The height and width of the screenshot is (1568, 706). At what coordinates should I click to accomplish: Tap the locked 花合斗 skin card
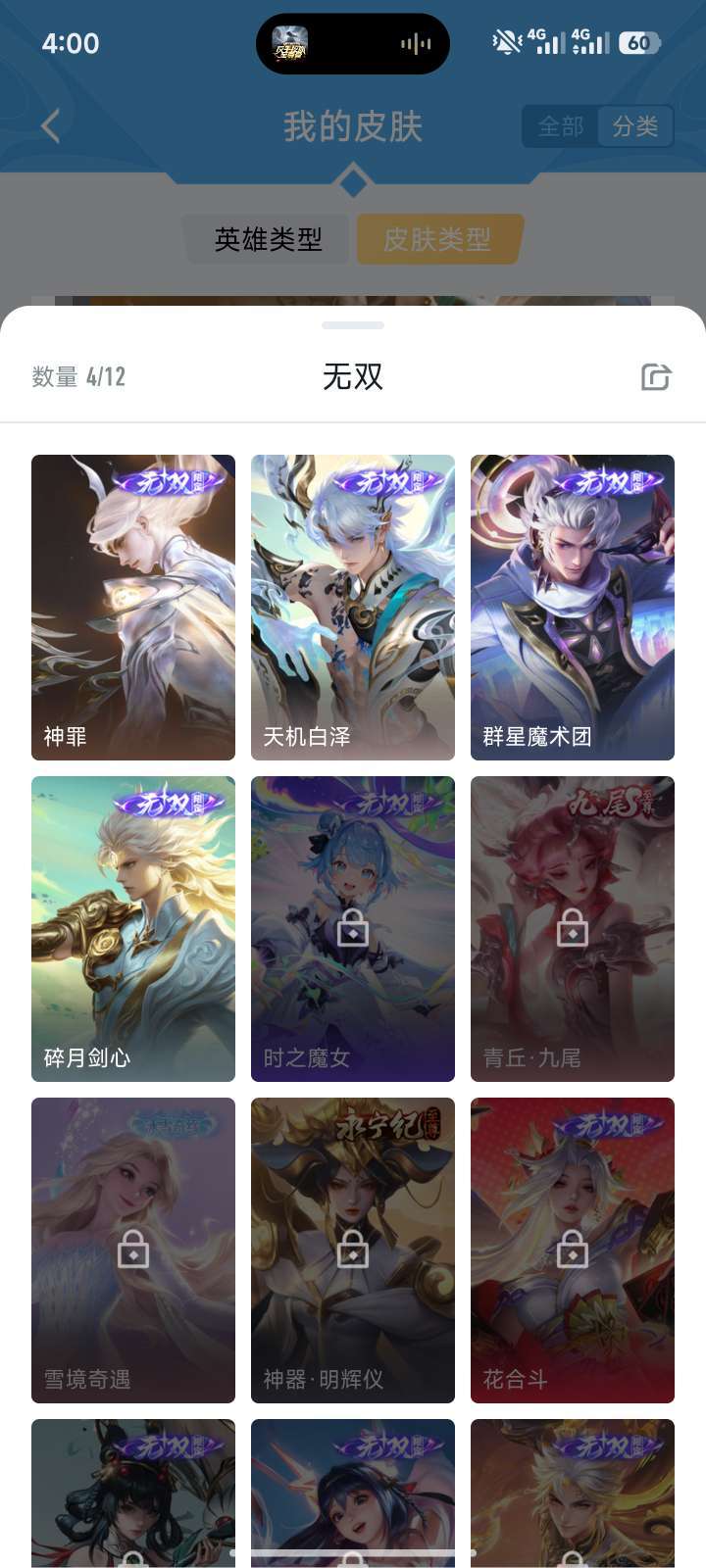tap(573, 1250)
